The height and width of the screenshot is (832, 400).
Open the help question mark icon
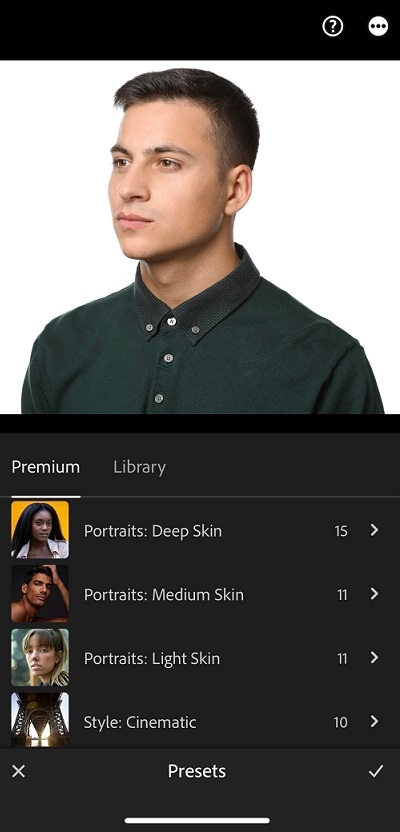coord(333,26)
